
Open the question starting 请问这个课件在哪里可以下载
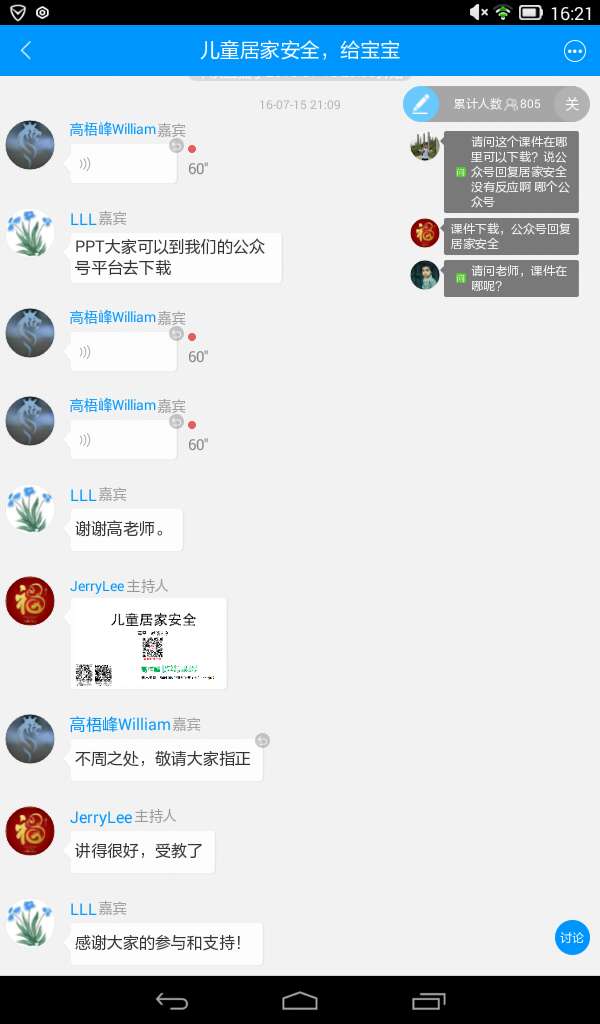(x=511, y=172)
